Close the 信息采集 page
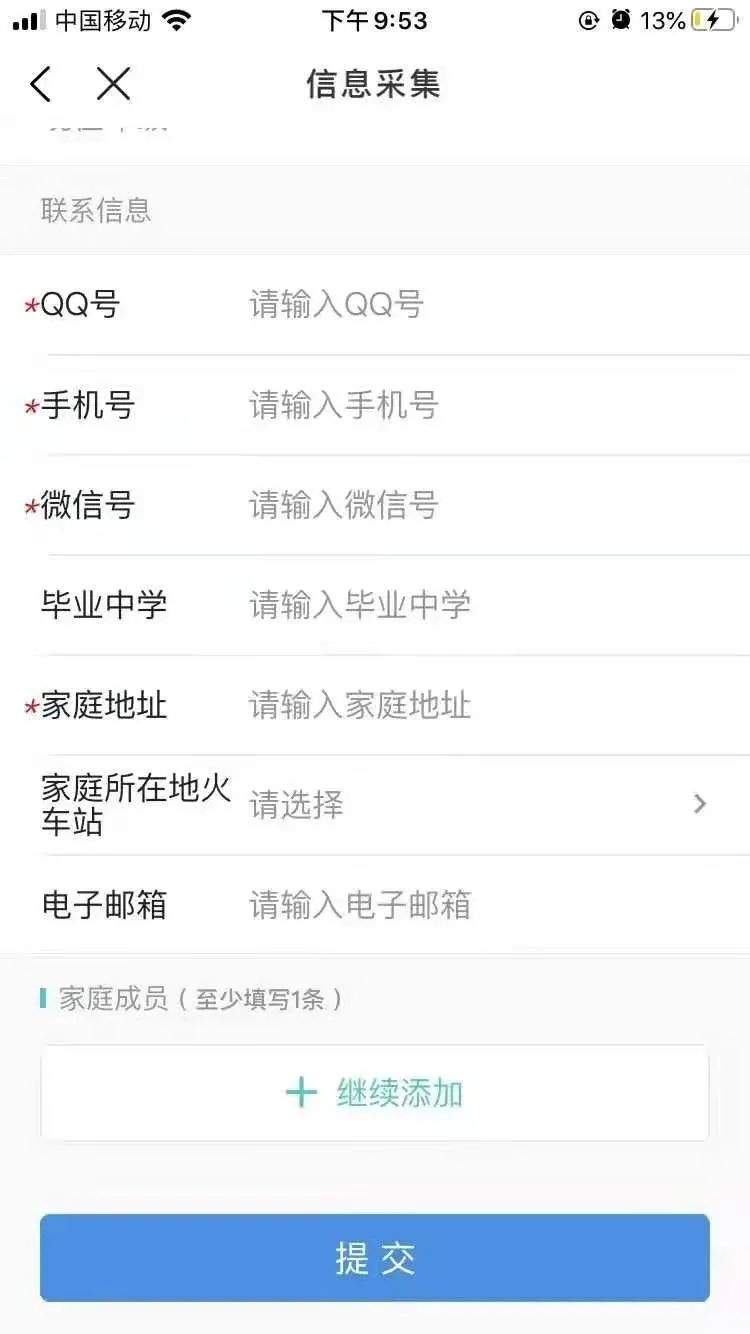This screenshot has width=750, height=1334. tap(113, 85)
